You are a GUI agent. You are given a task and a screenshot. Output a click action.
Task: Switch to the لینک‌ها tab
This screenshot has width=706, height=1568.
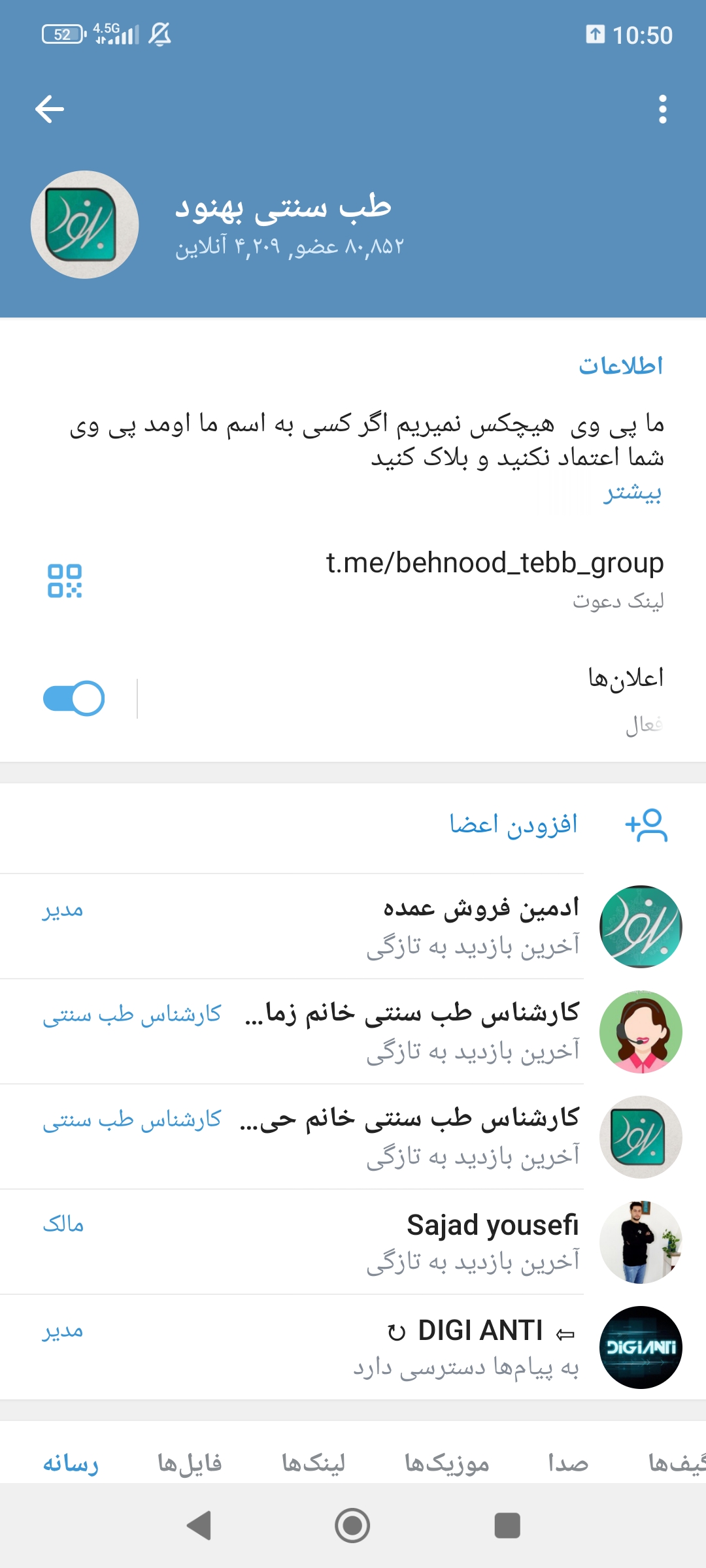point(313,1463)
